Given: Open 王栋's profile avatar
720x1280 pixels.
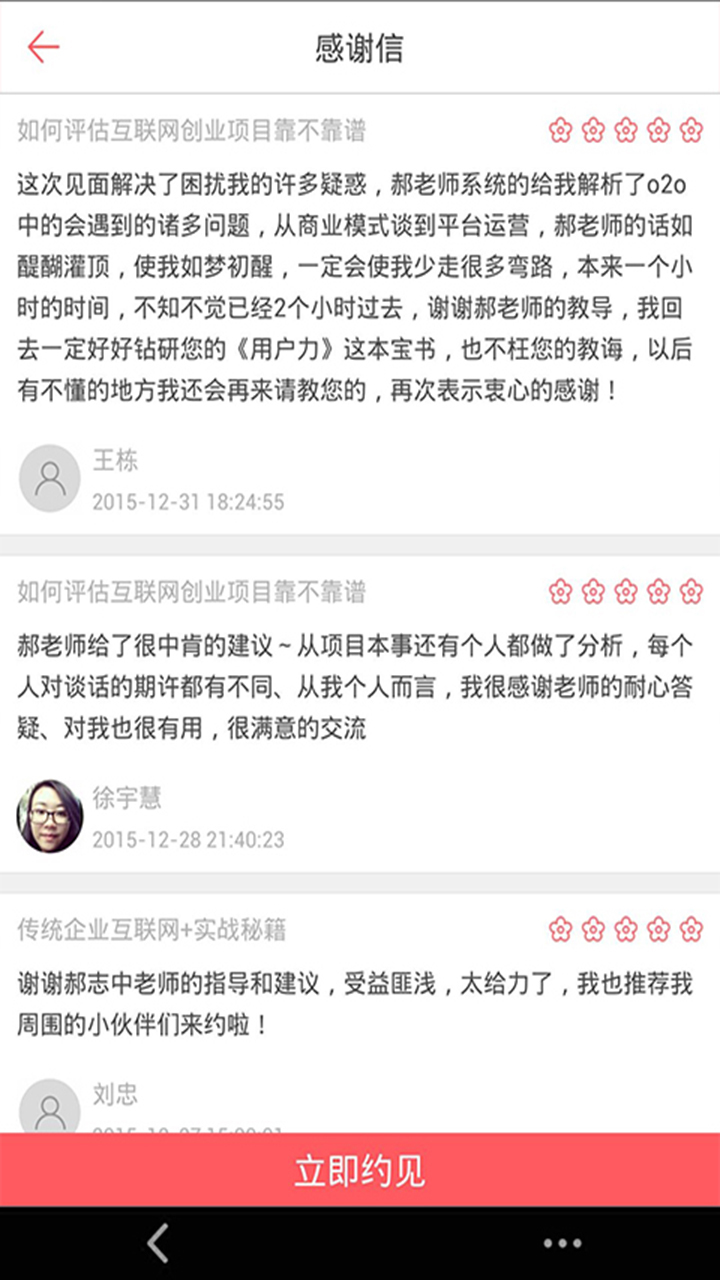Looking at the screenshot, I should (x=50, y=479).
